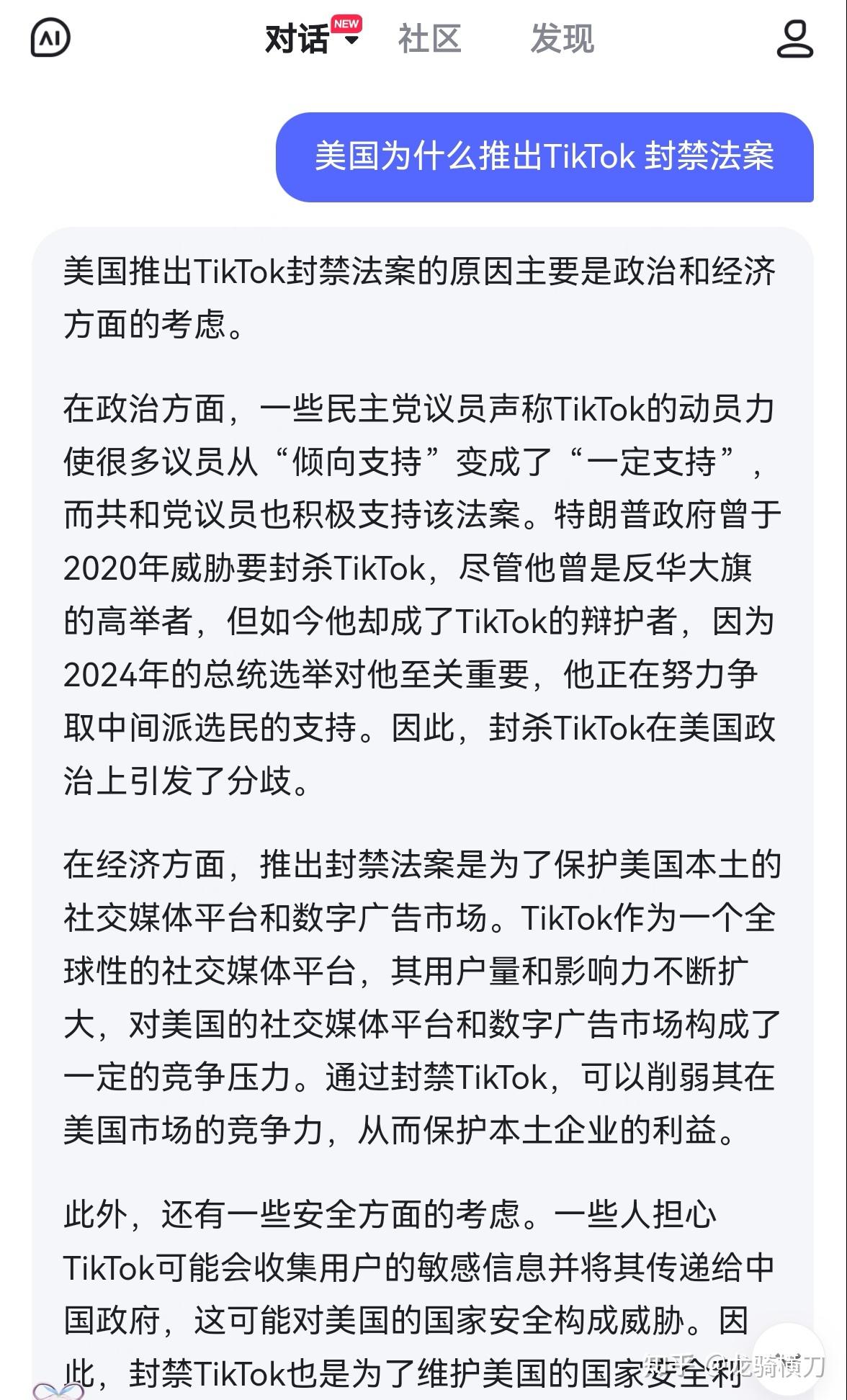847x1400 pixels.
Task: Open the user profile icon
Action: pyautogui.click(x=794, y=39)
